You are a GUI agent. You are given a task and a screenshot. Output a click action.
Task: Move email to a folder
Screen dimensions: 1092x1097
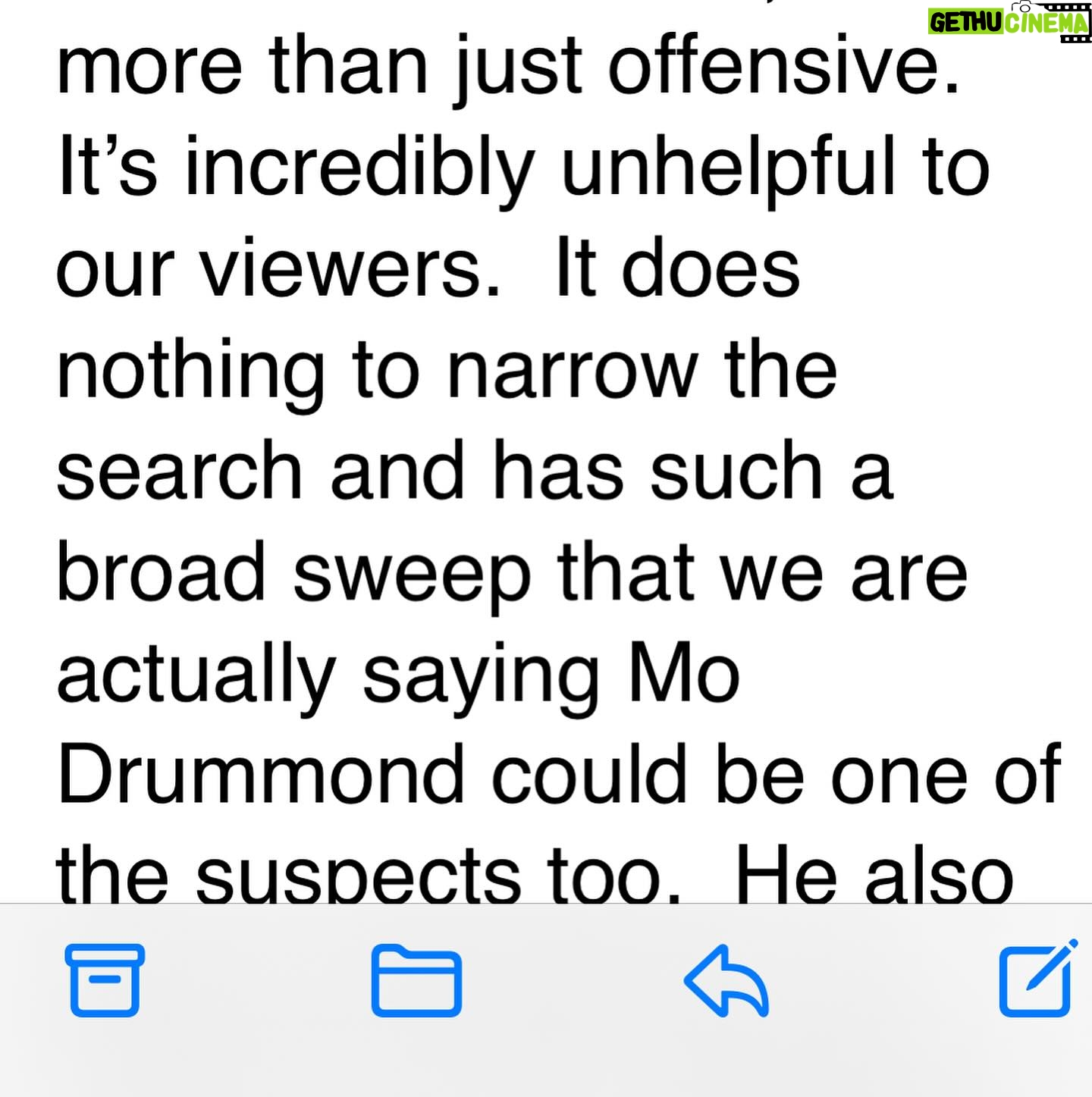(416, 980)
